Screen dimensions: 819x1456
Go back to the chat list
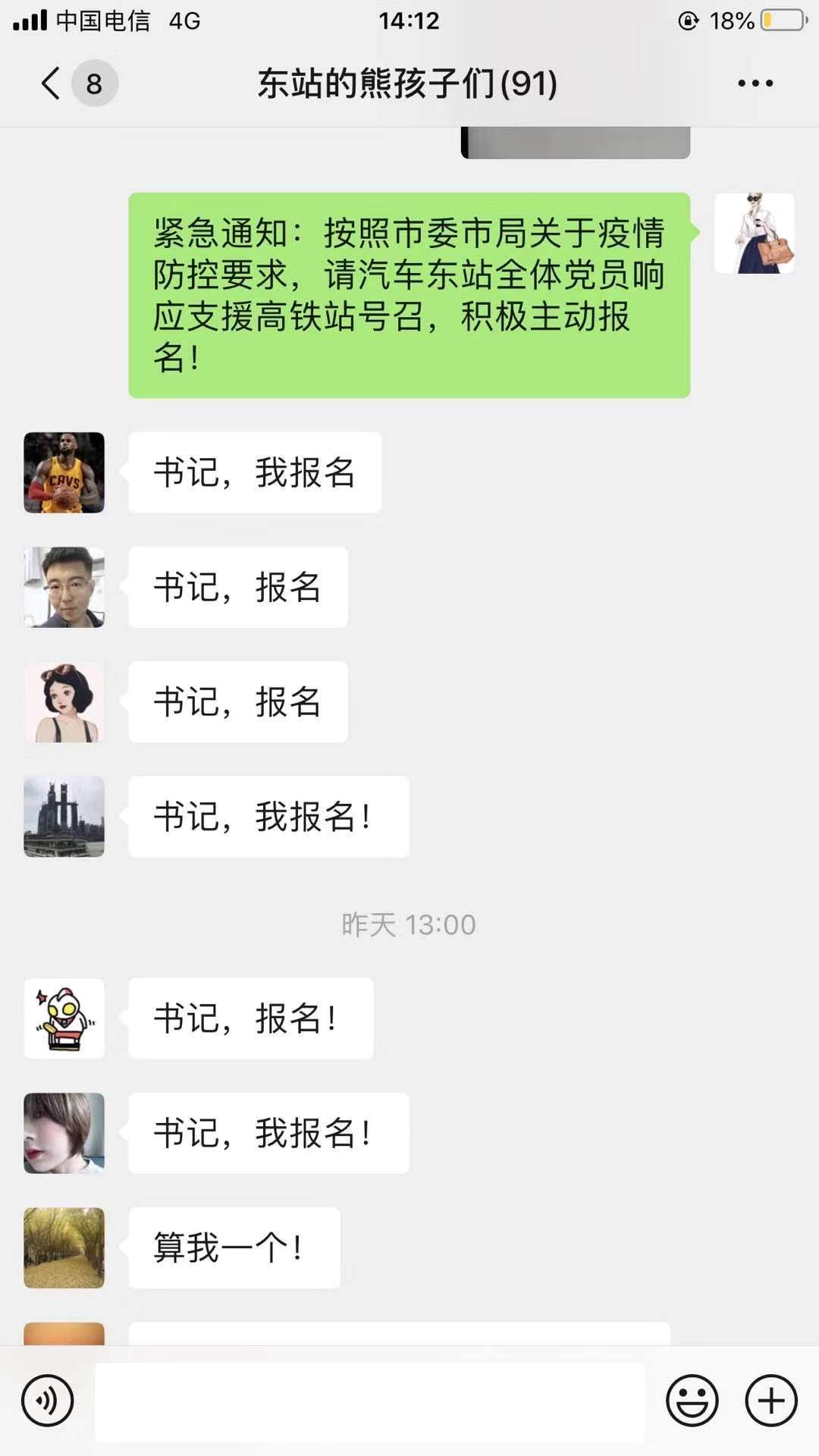[x=52, y=83]
